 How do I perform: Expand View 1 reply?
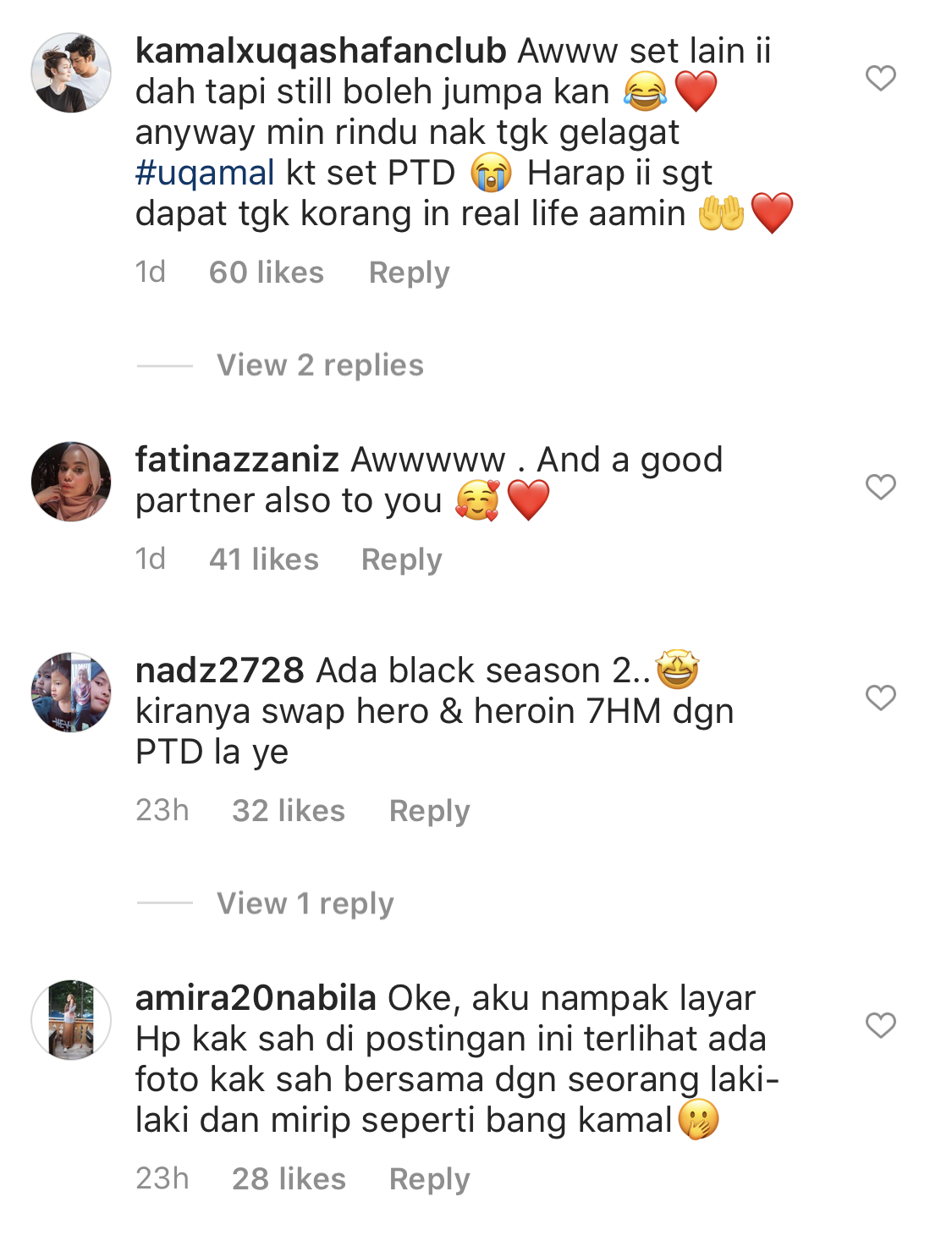[305, 904]
